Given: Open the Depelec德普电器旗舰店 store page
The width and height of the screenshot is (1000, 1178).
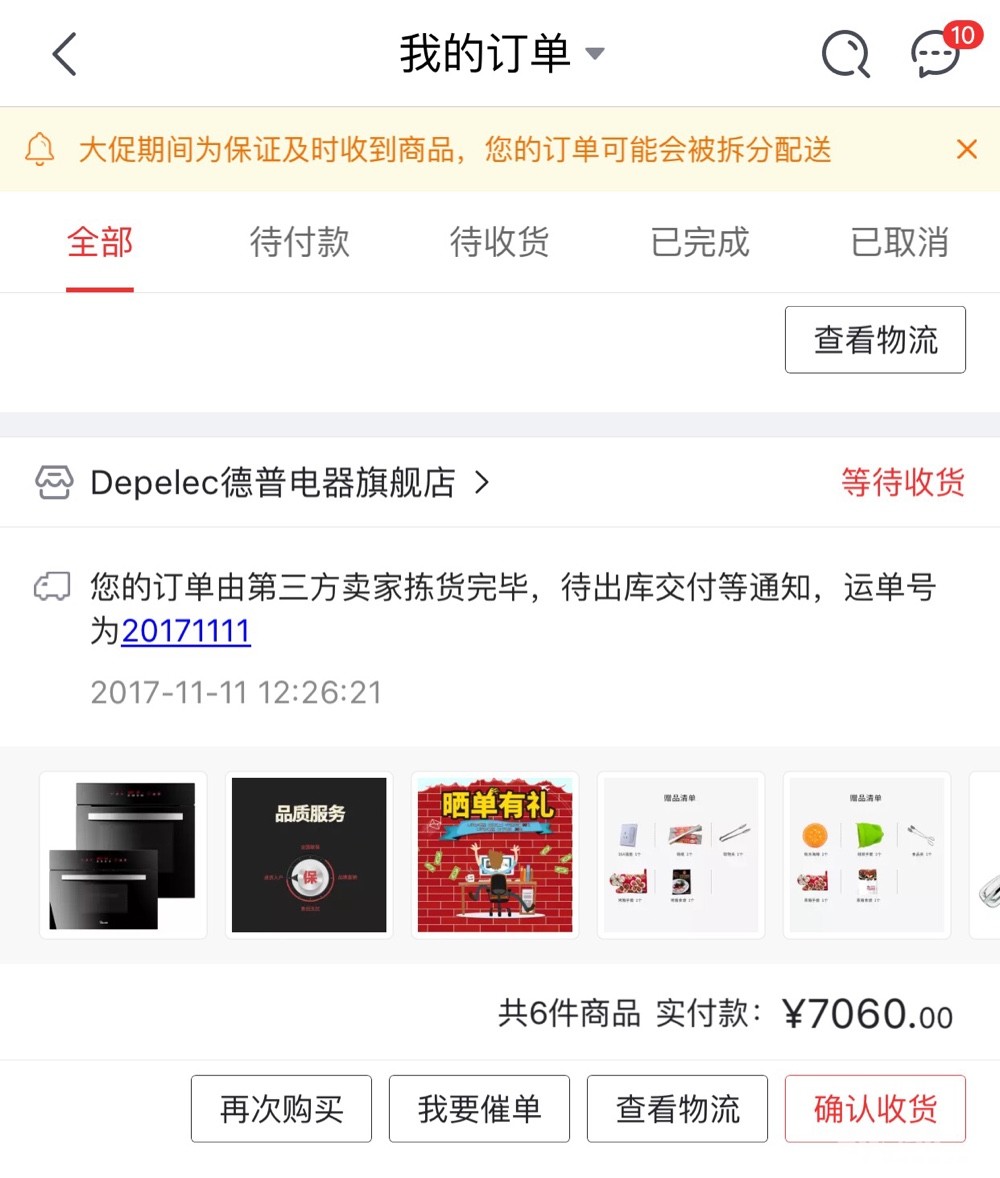Looking at the screenshot, I should coord(272,483).
